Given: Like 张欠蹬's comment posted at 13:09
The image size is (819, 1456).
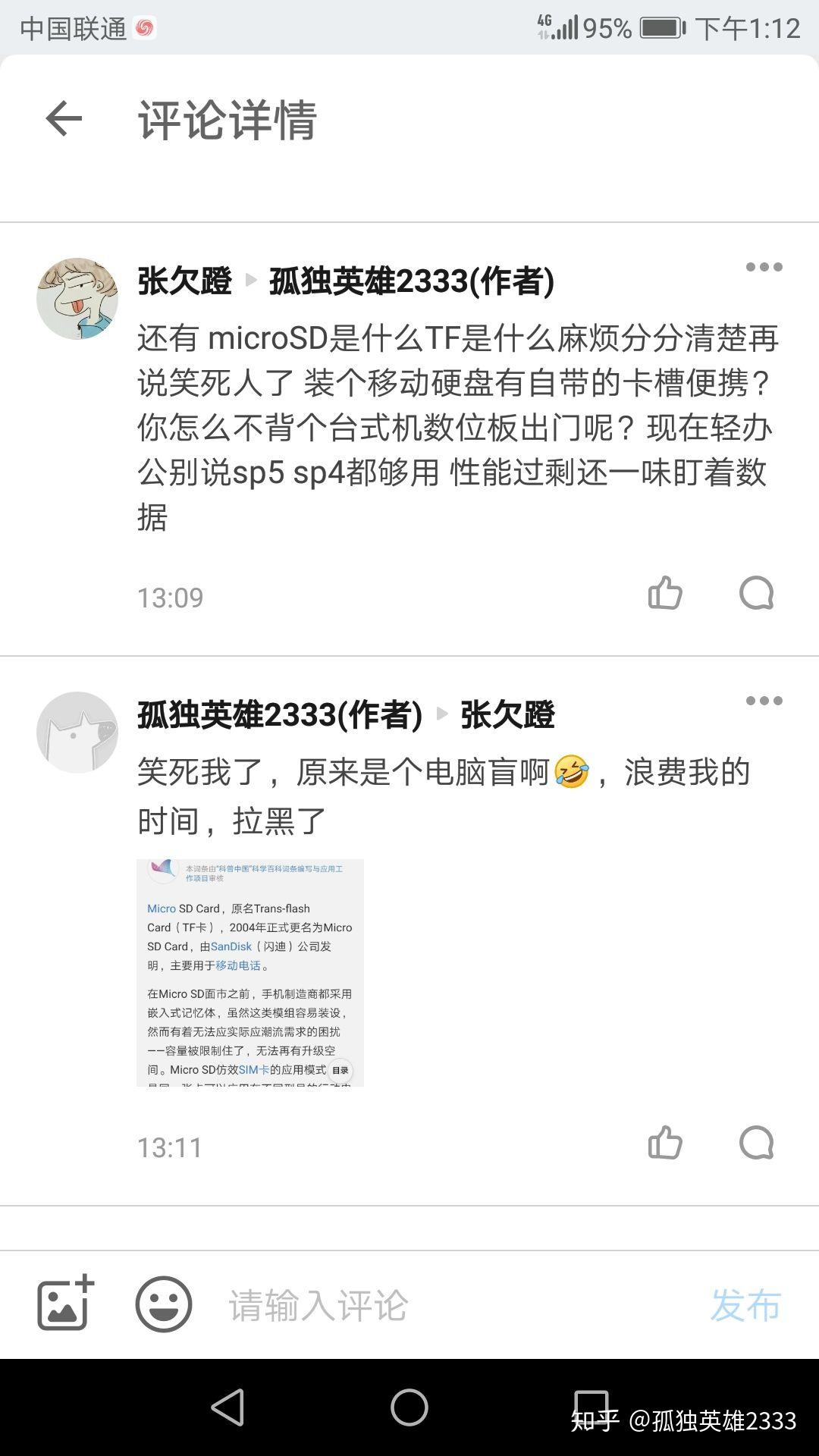Looking at the screenshot, I should tap(665, 593).
